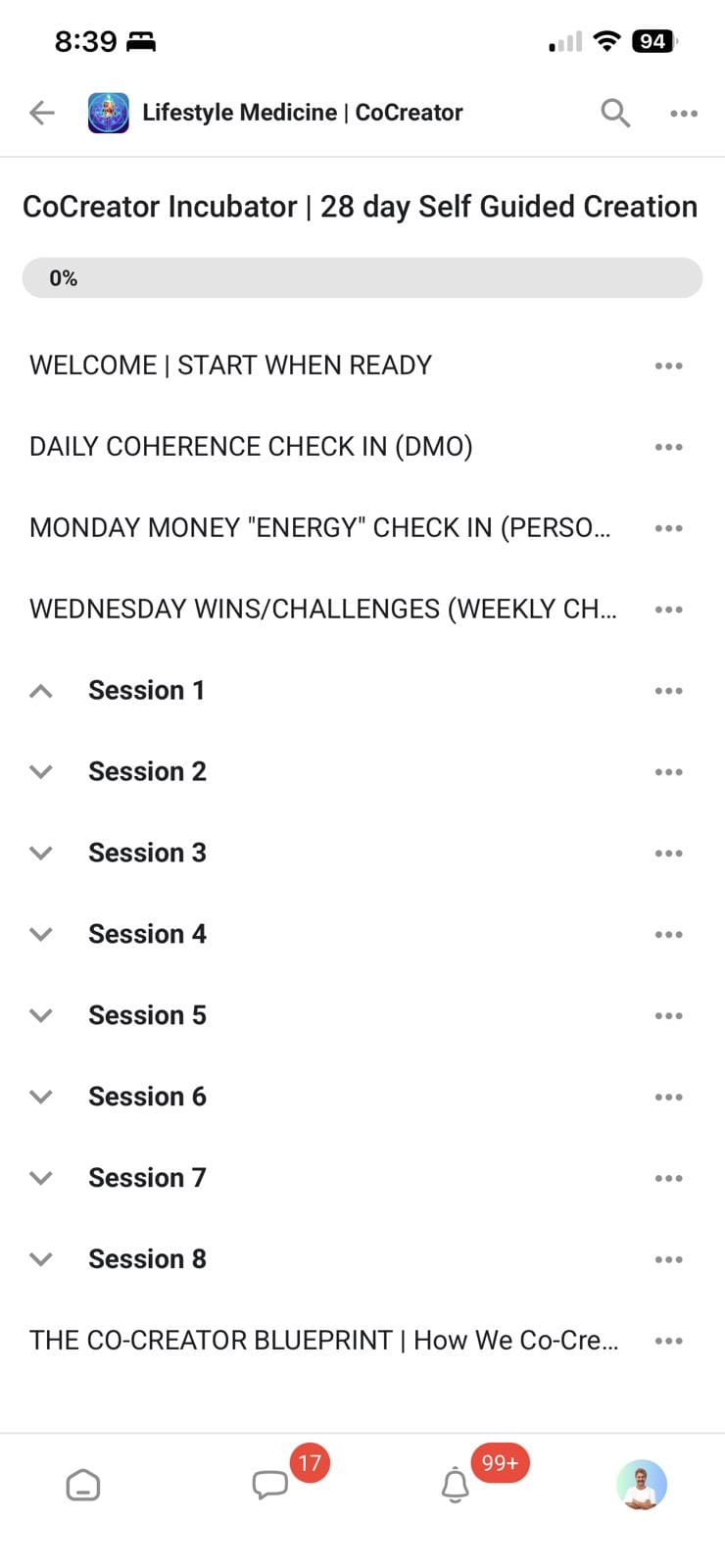Open the profile avatar tab
Image resolution: width=725 pixels, height=1568 pixels.
click(x=642, y=1486)
